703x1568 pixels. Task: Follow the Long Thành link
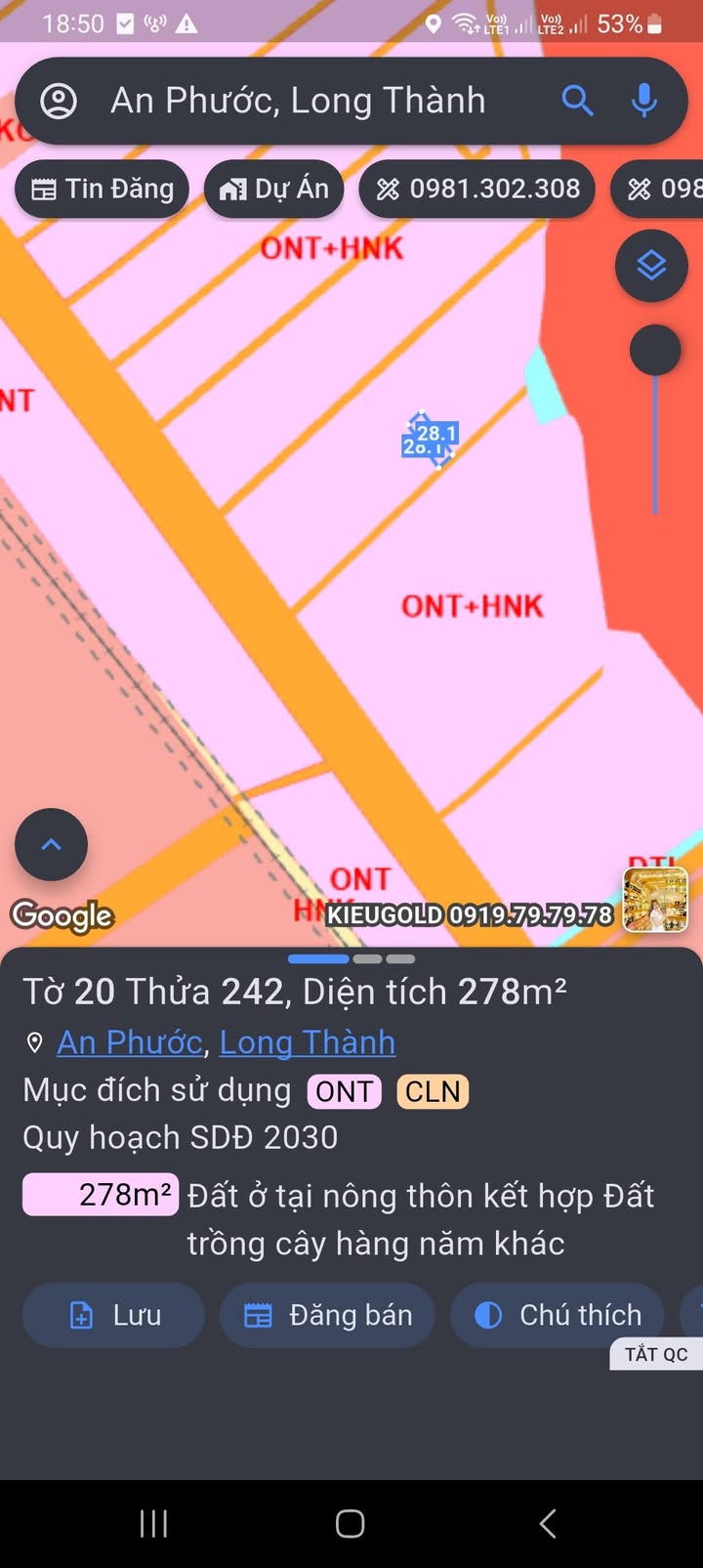tap(308, 1042)
